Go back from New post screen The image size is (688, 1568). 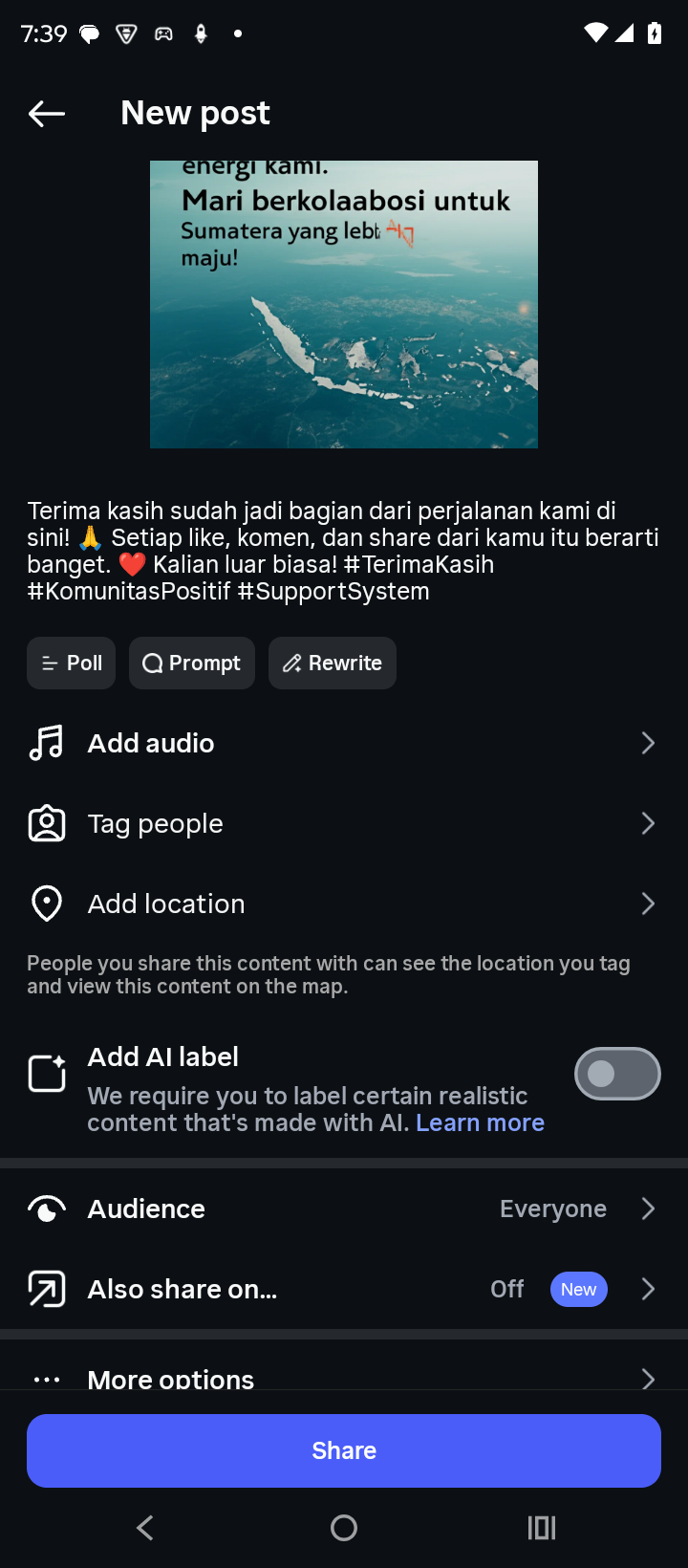[46, 114]
